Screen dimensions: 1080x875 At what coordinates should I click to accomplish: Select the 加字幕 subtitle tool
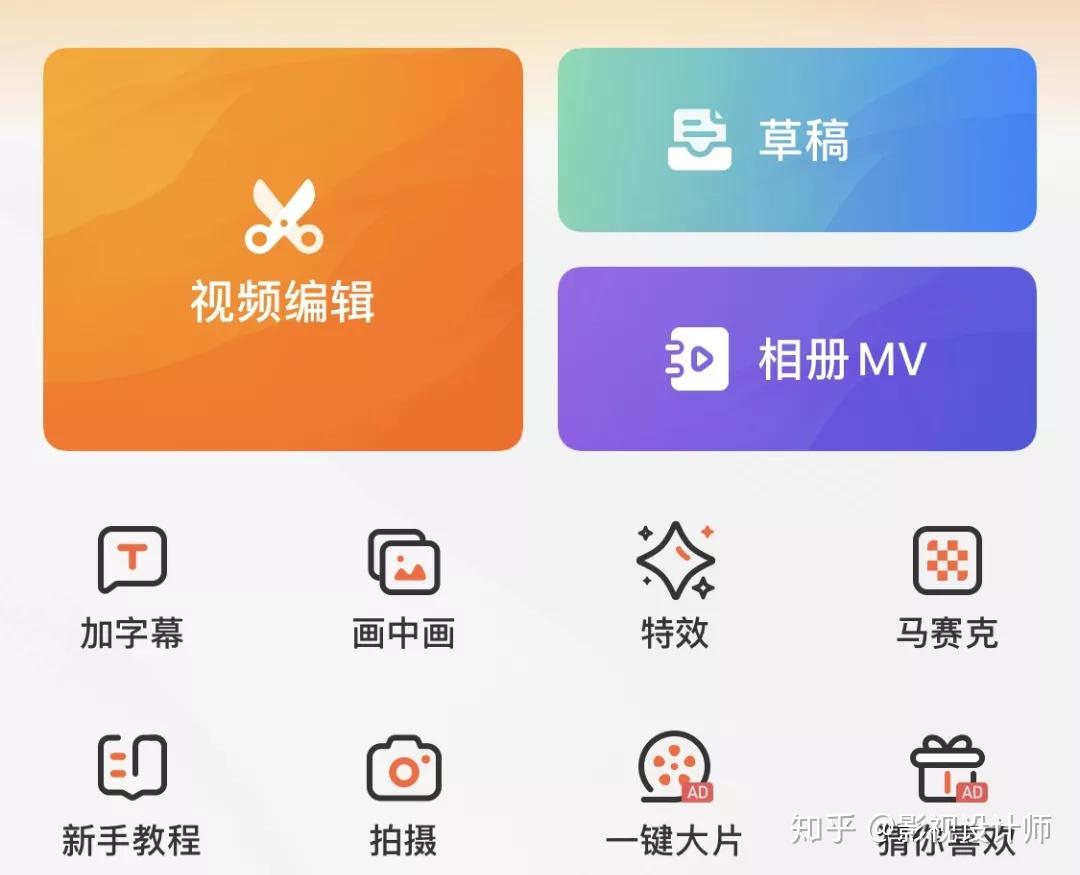[132, 587]
